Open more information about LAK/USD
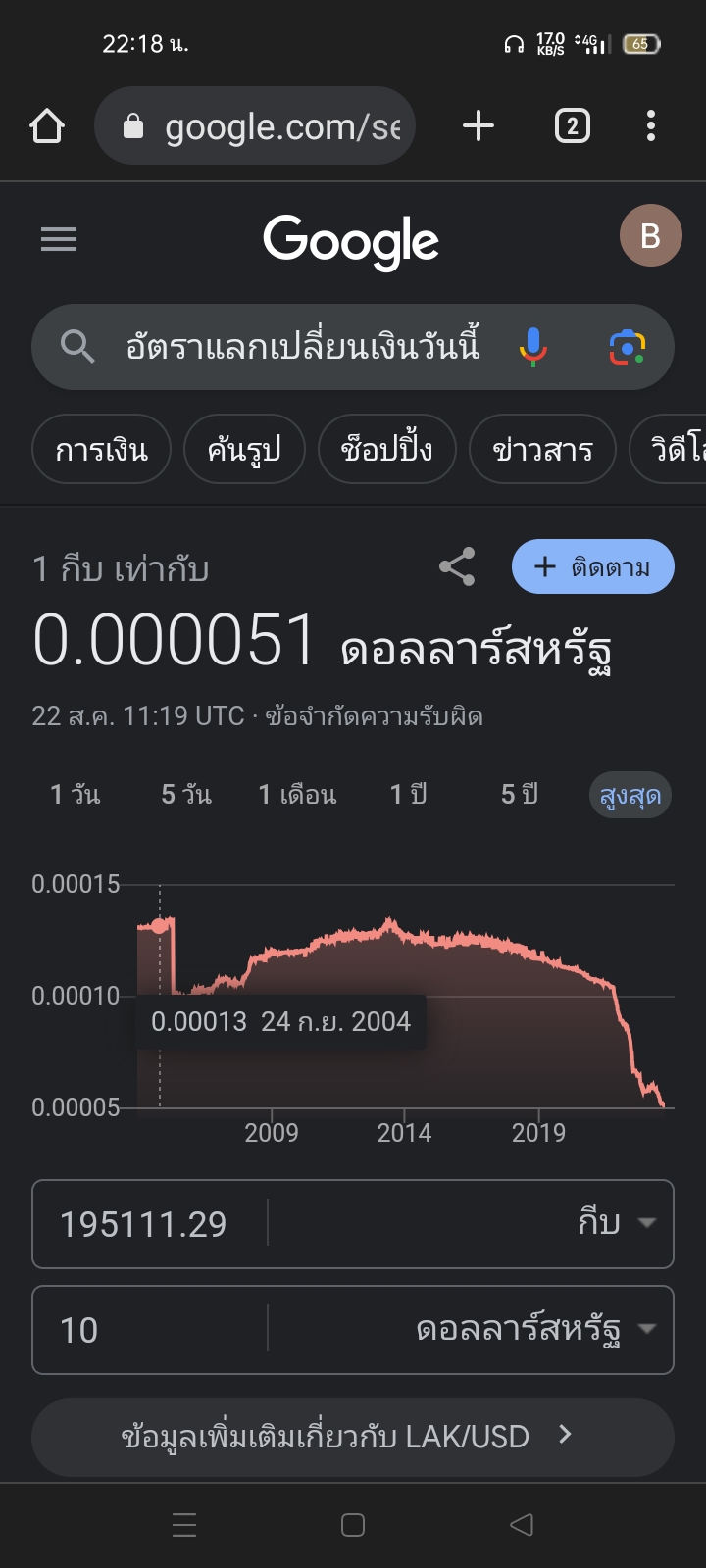 point(353,1437)
